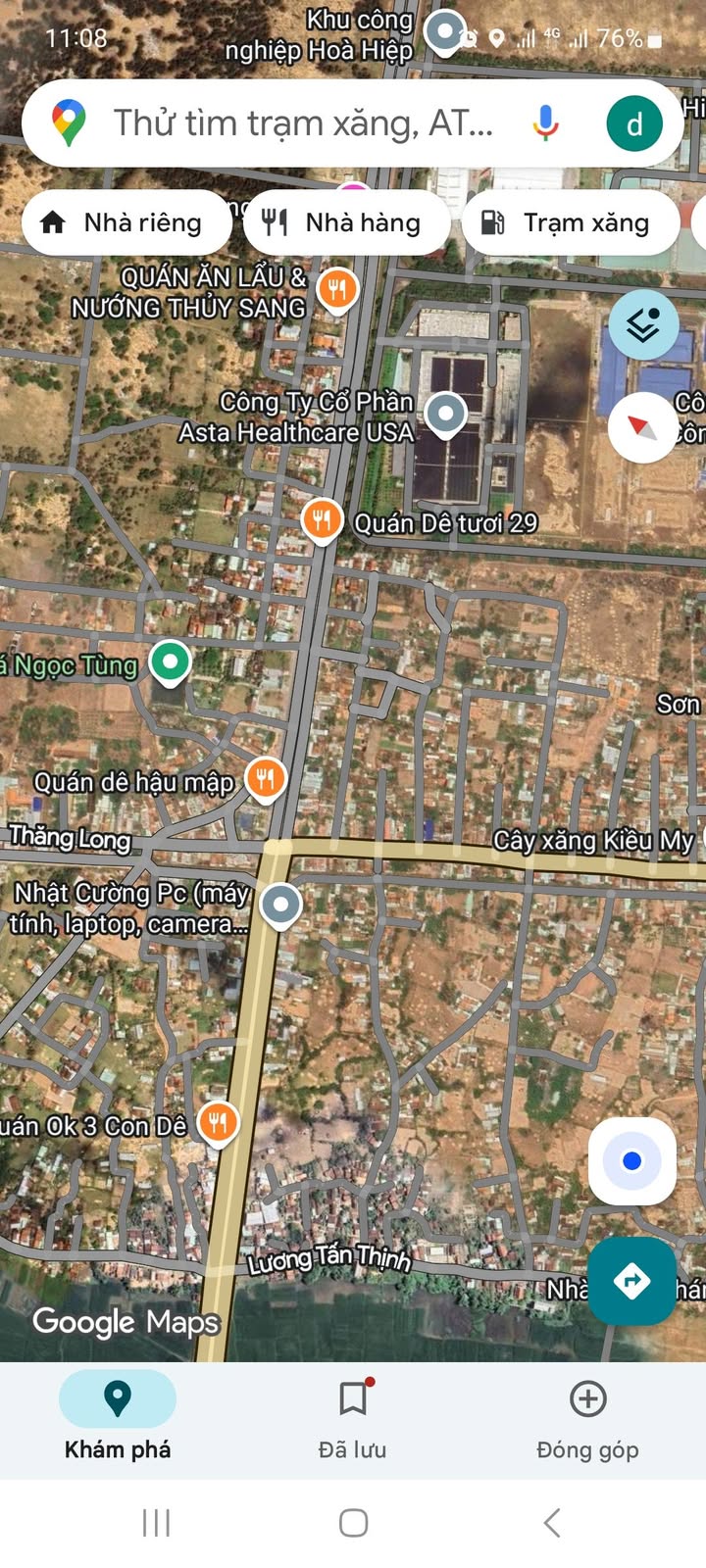Open the Đóng góp tab
706x1568 pixels.
(x=587, y=1417)
